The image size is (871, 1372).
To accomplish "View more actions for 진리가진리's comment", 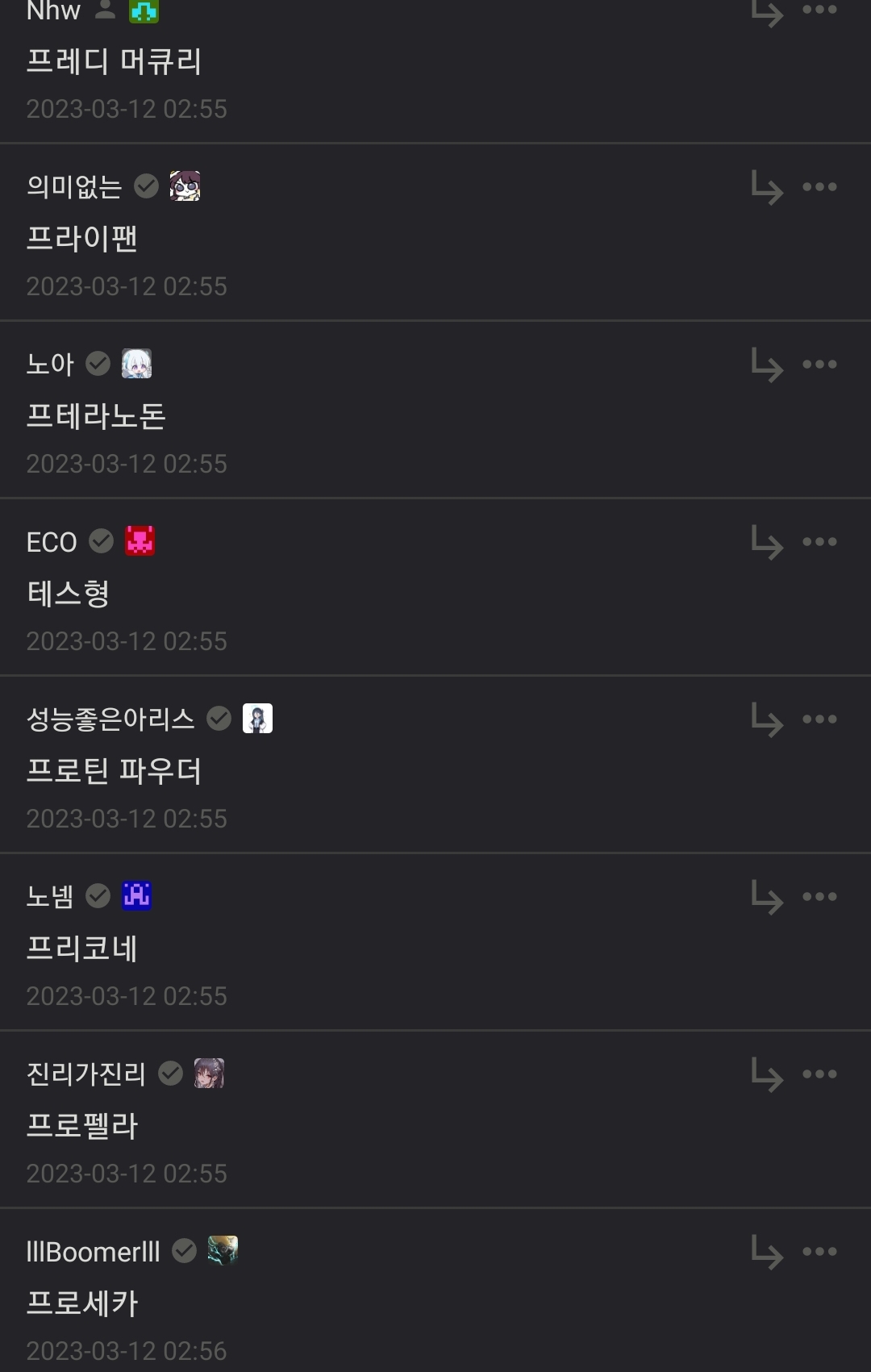I will pos(819,1074).
